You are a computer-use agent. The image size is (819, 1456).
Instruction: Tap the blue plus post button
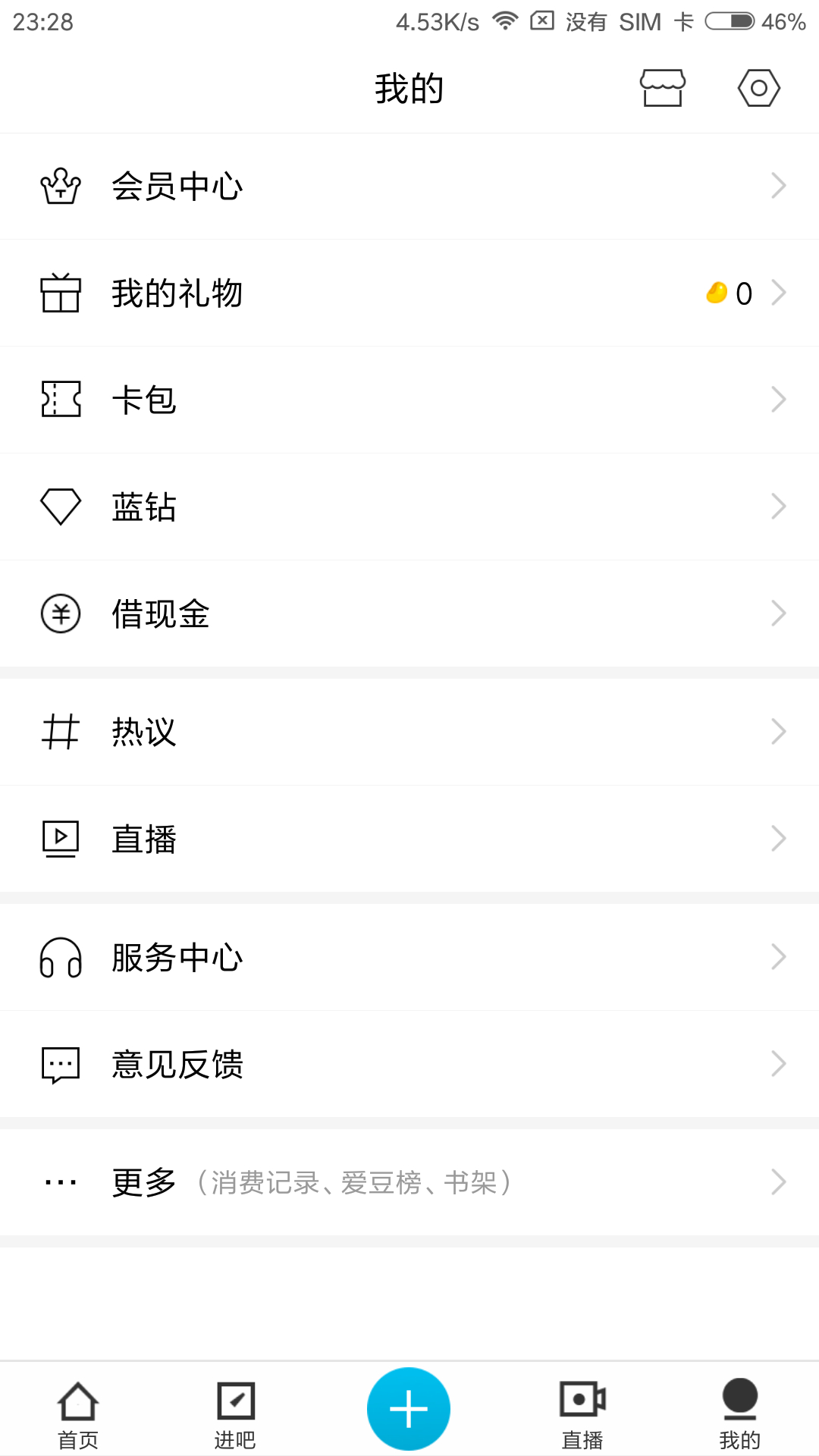pyautogui.click(x=409, y=1409)
